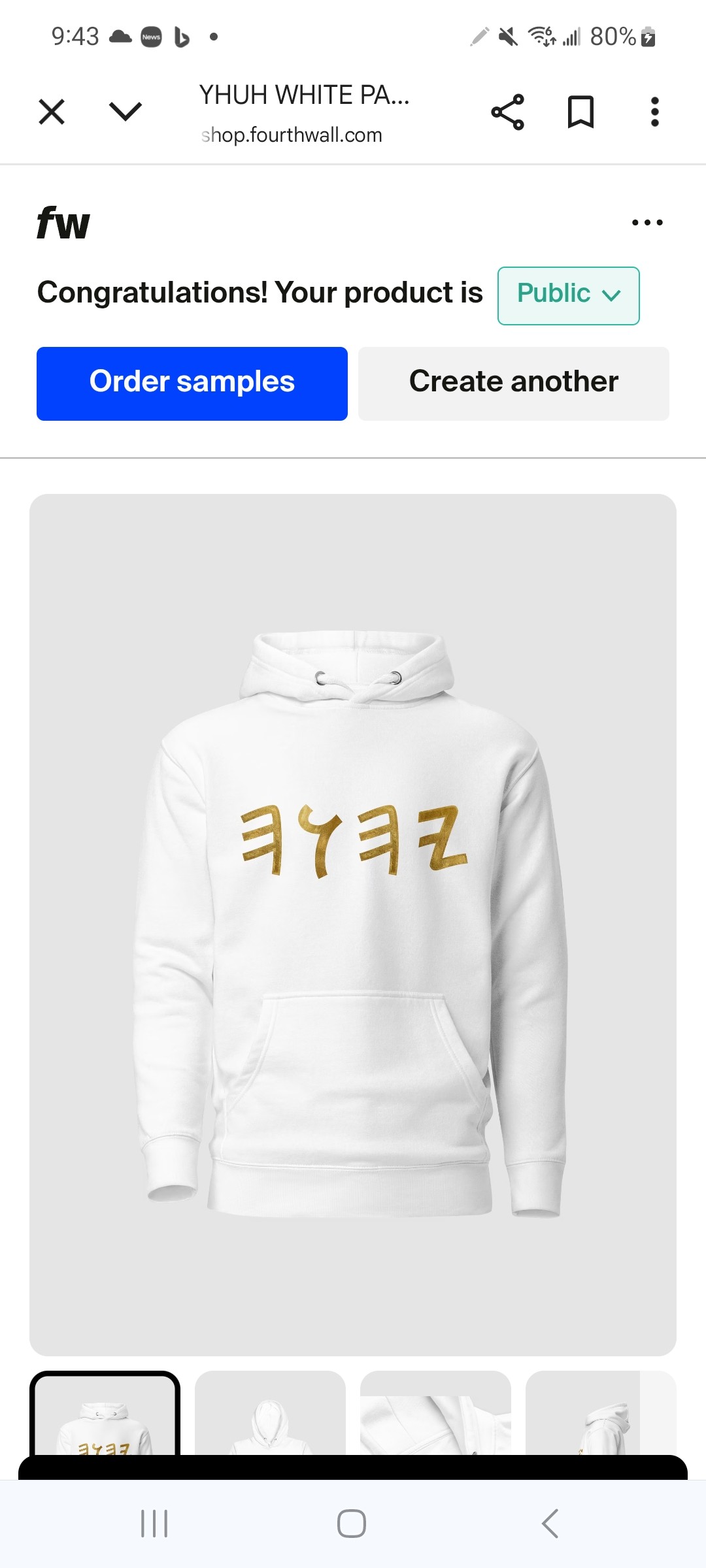
Task: Expand the browser tab dropdown chevron
Action: [x=125, y=112]
